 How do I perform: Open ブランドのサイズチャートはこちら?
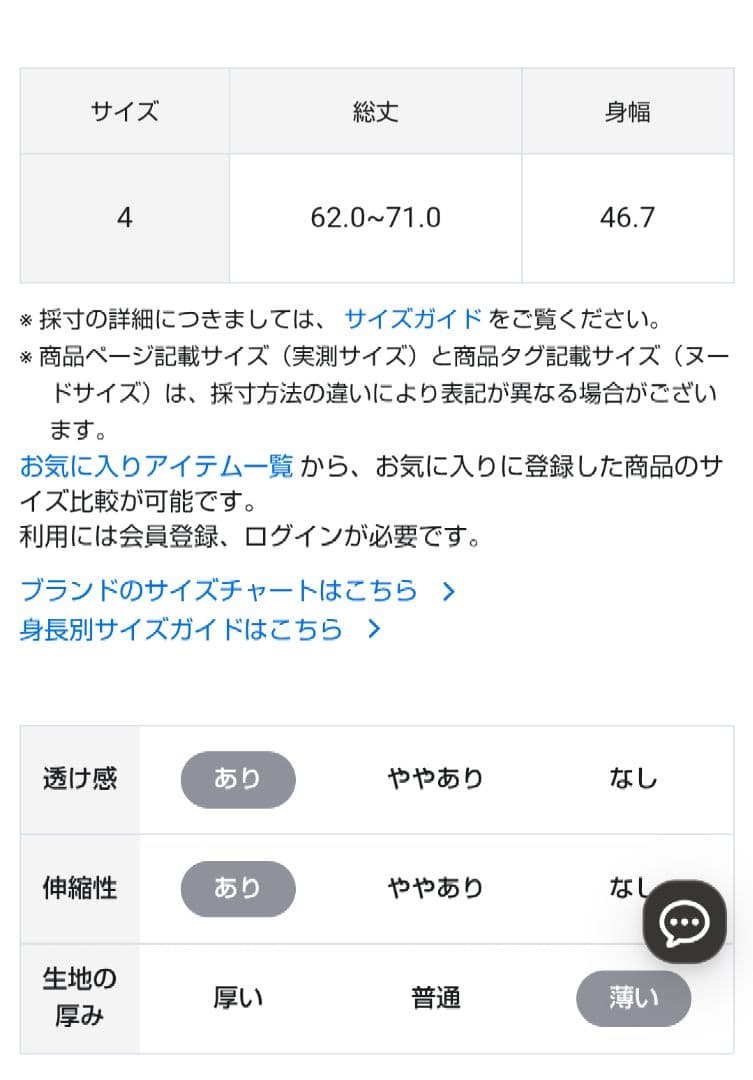[237, 591]
